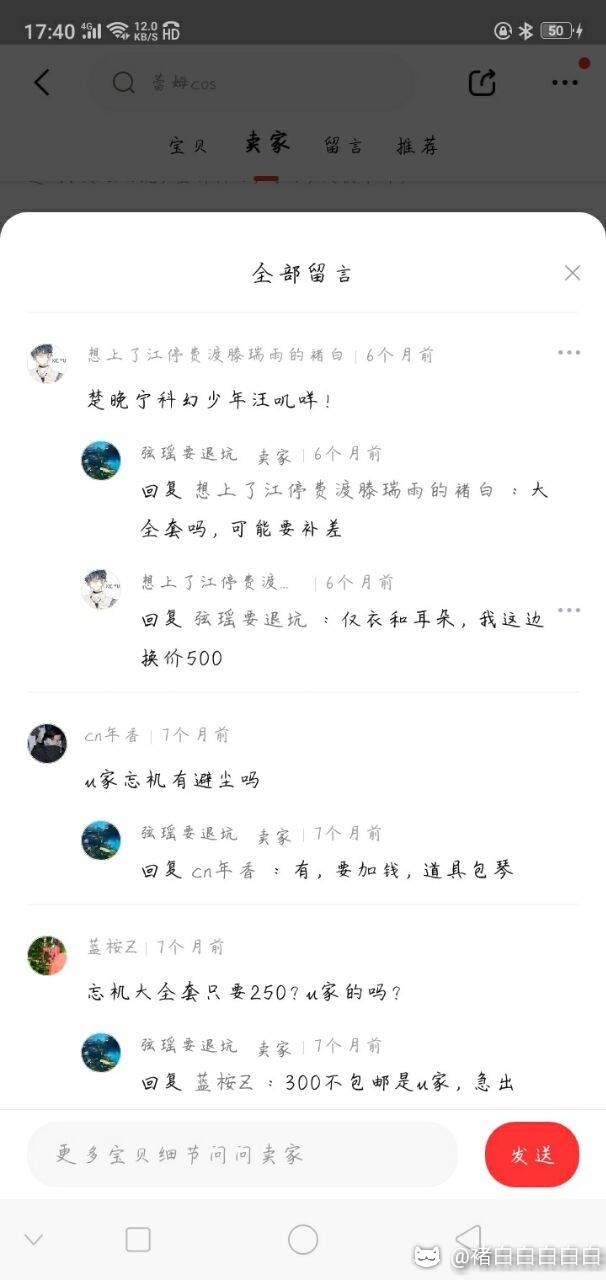Share this listing via share icon
Viewport: 606px width, 1280px height.
tap(482, 83)
